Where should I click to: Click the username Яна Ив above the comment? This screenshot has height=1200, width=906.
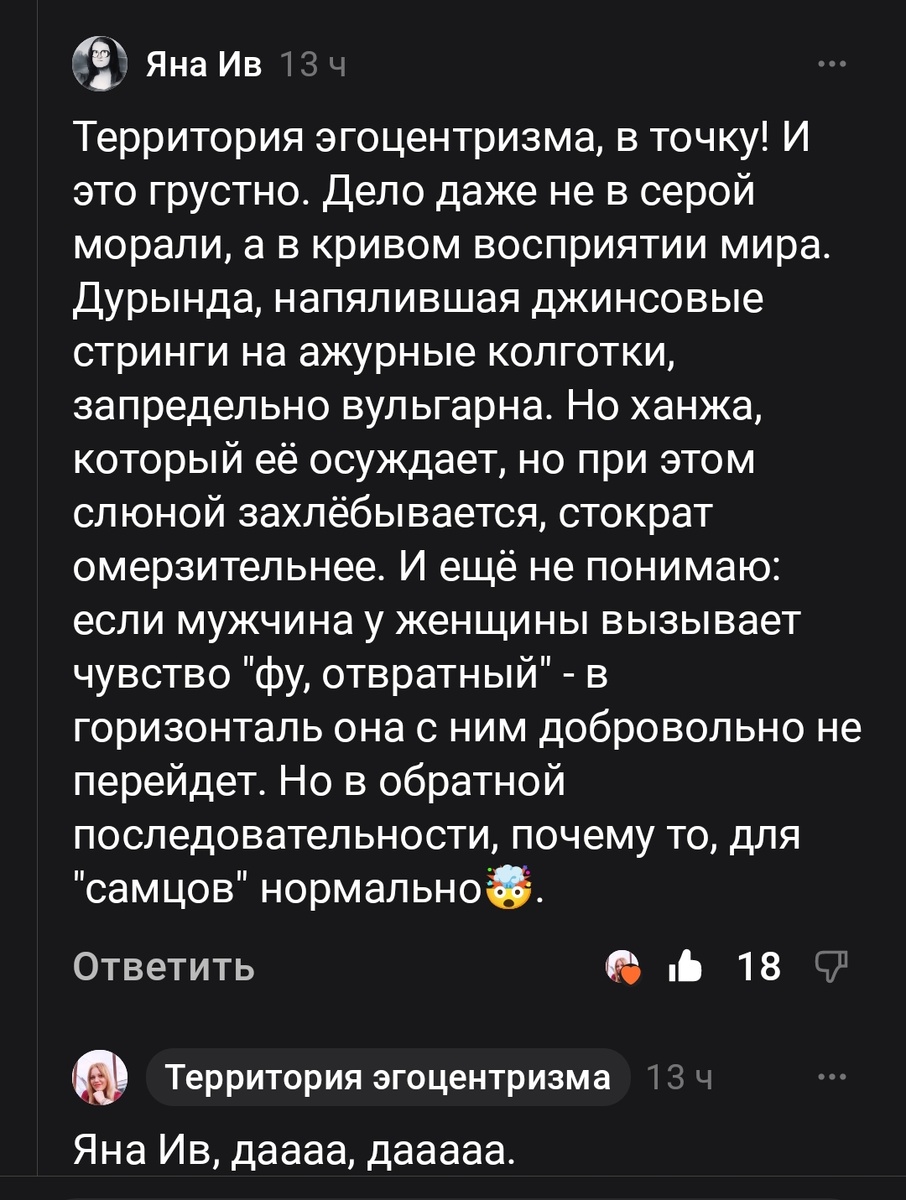point(203,64)
